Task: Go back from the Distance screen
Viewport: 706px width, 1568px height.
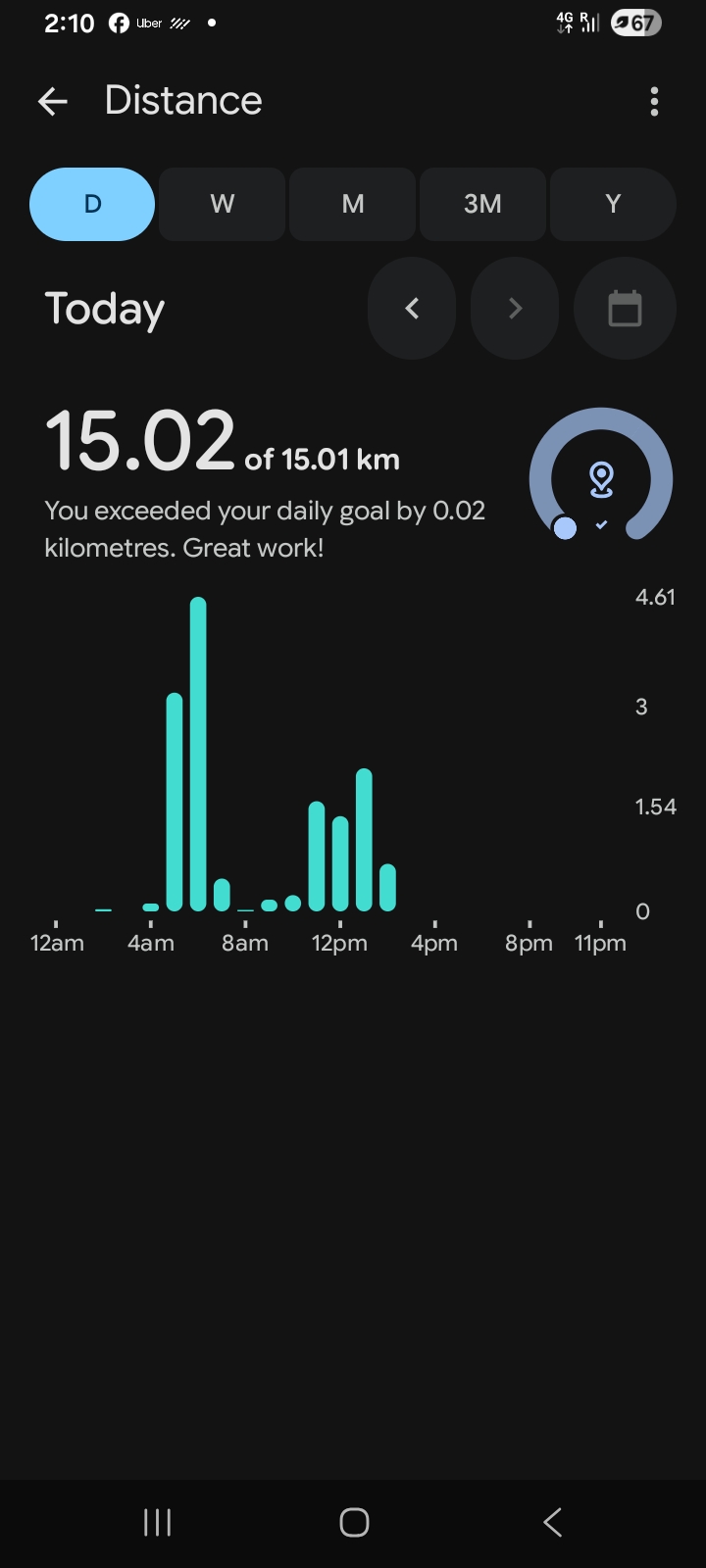Action: [x=53, y=101]
